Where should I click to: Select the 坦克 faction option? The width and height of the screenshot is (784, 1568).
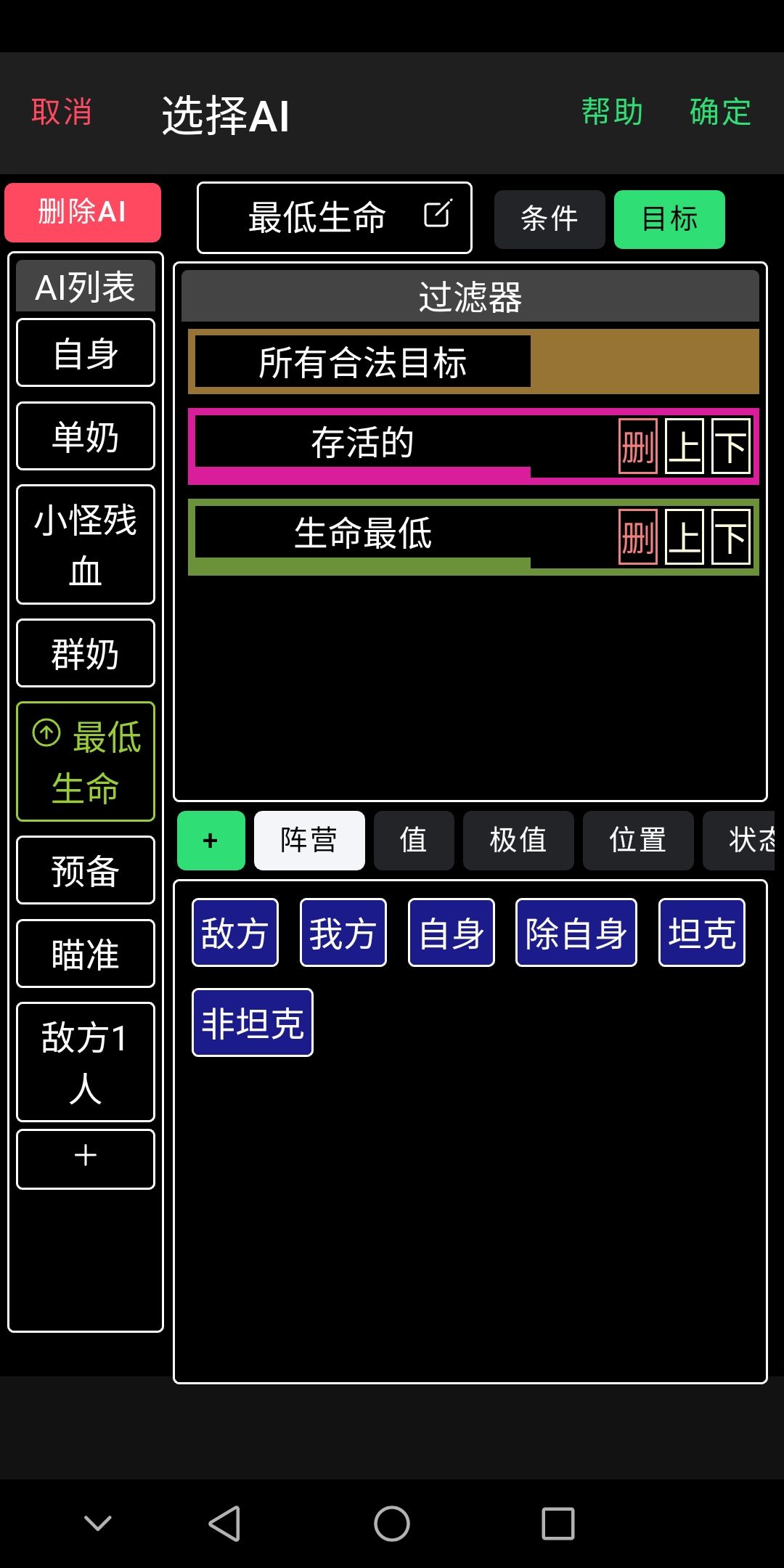[x=701, y=932]
